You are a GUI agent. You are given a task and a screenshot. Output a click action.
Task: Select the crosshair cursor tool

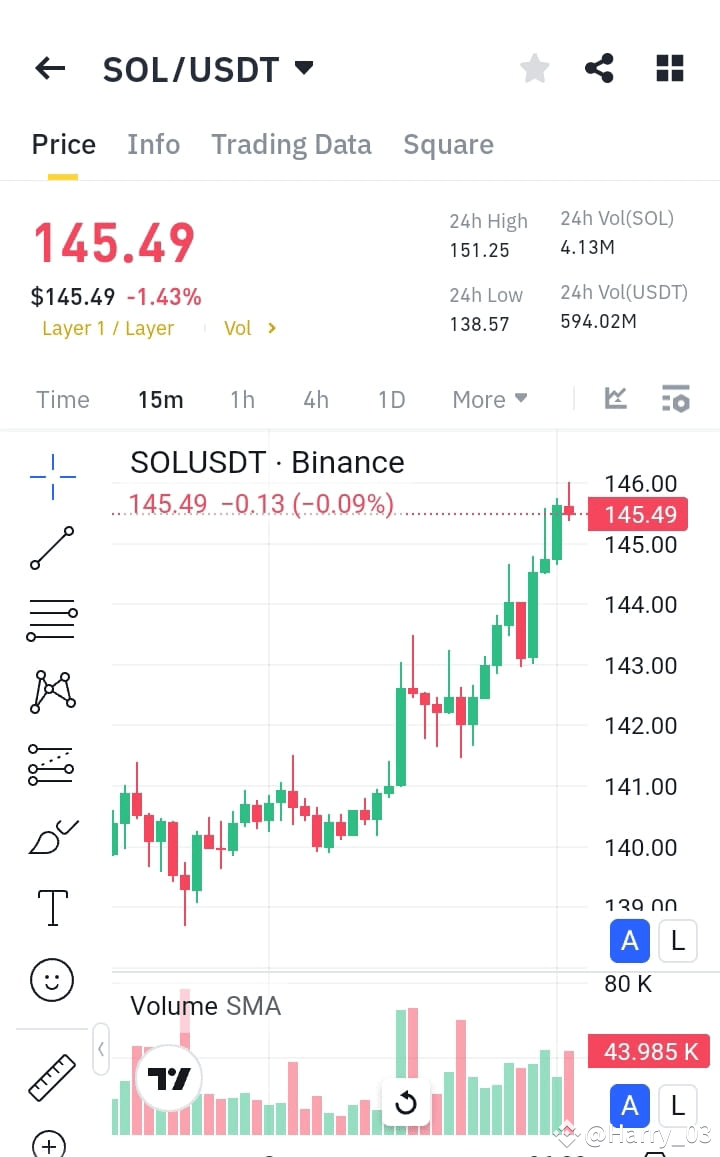click(51, 477)
